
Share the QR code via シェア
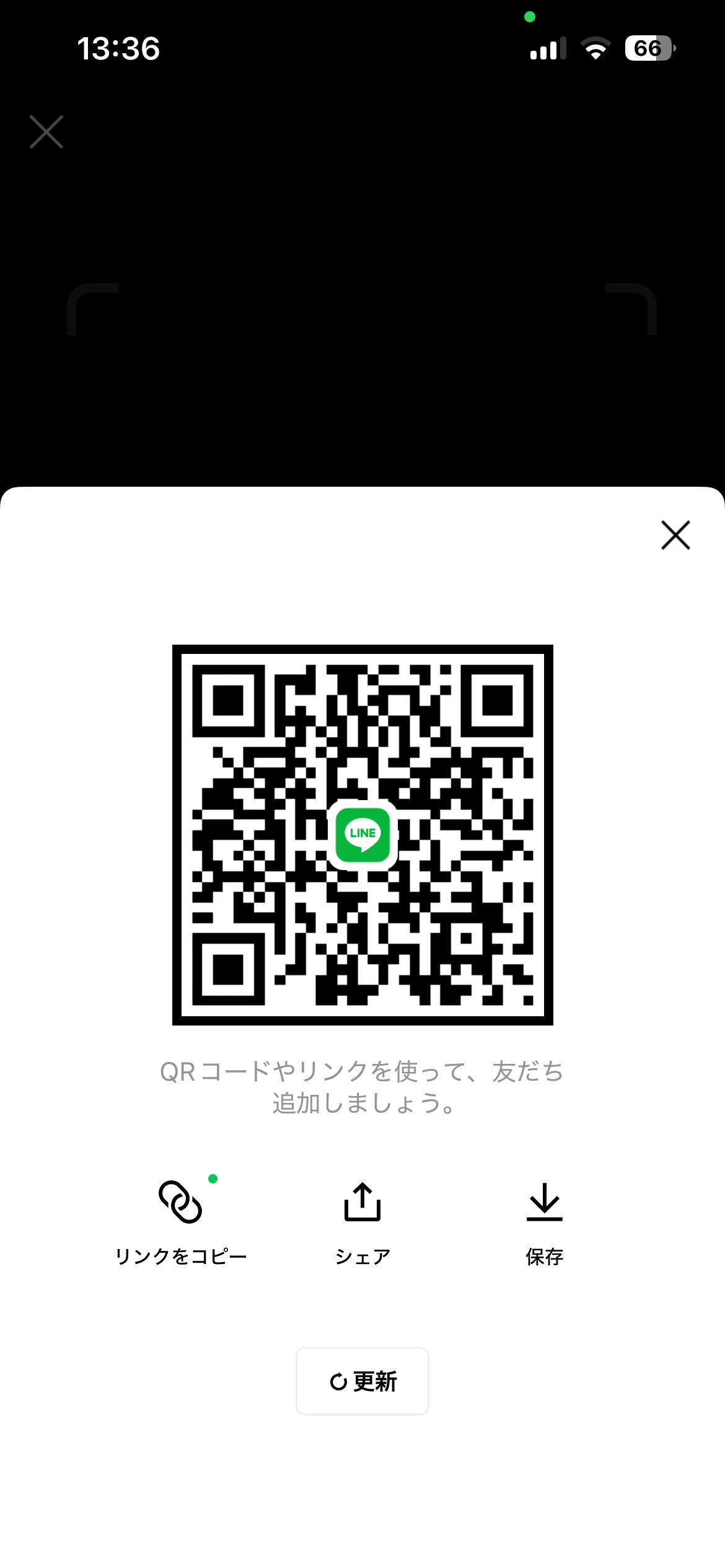point(362,1219)
